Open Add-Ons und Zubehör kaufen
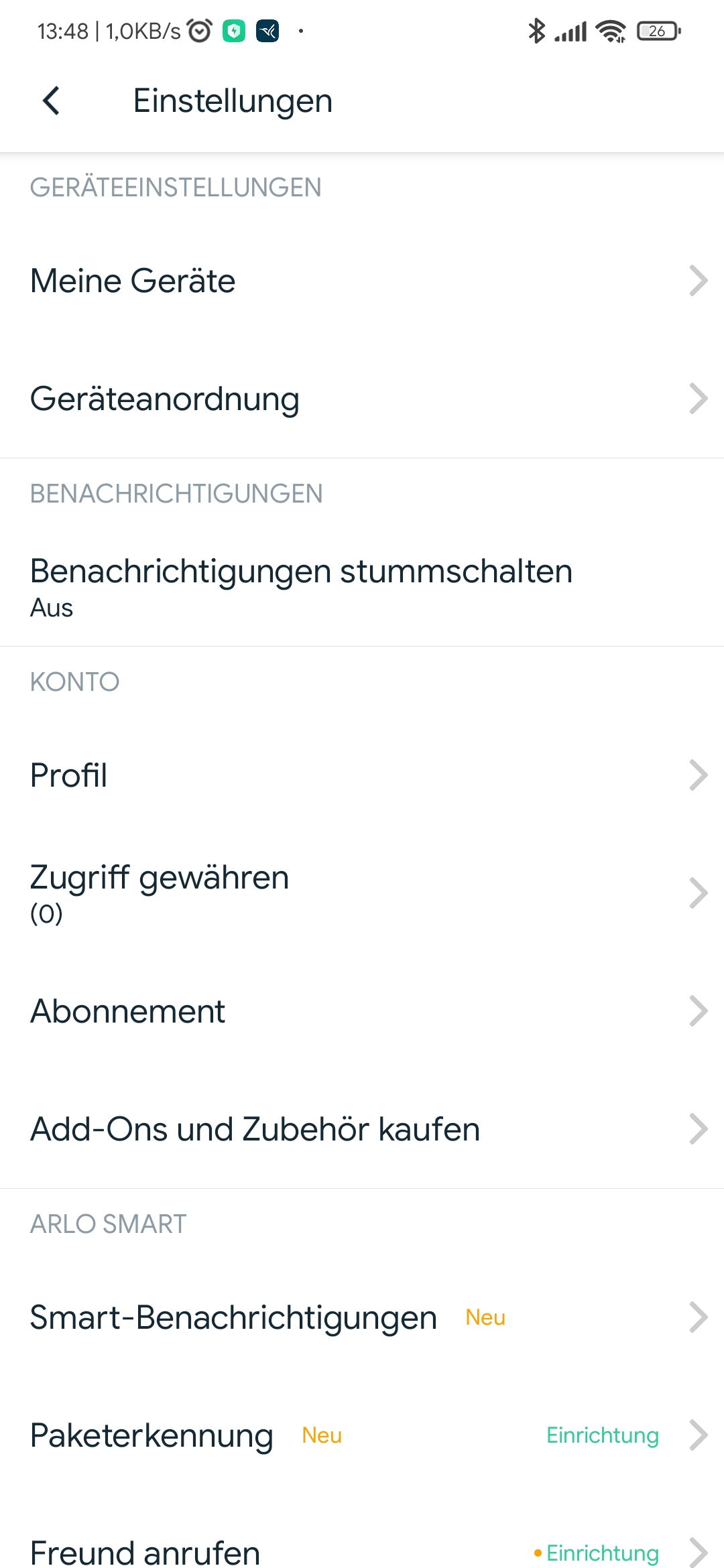Viewport: 724px width, 1568px height. click(x=362, y=1129)
